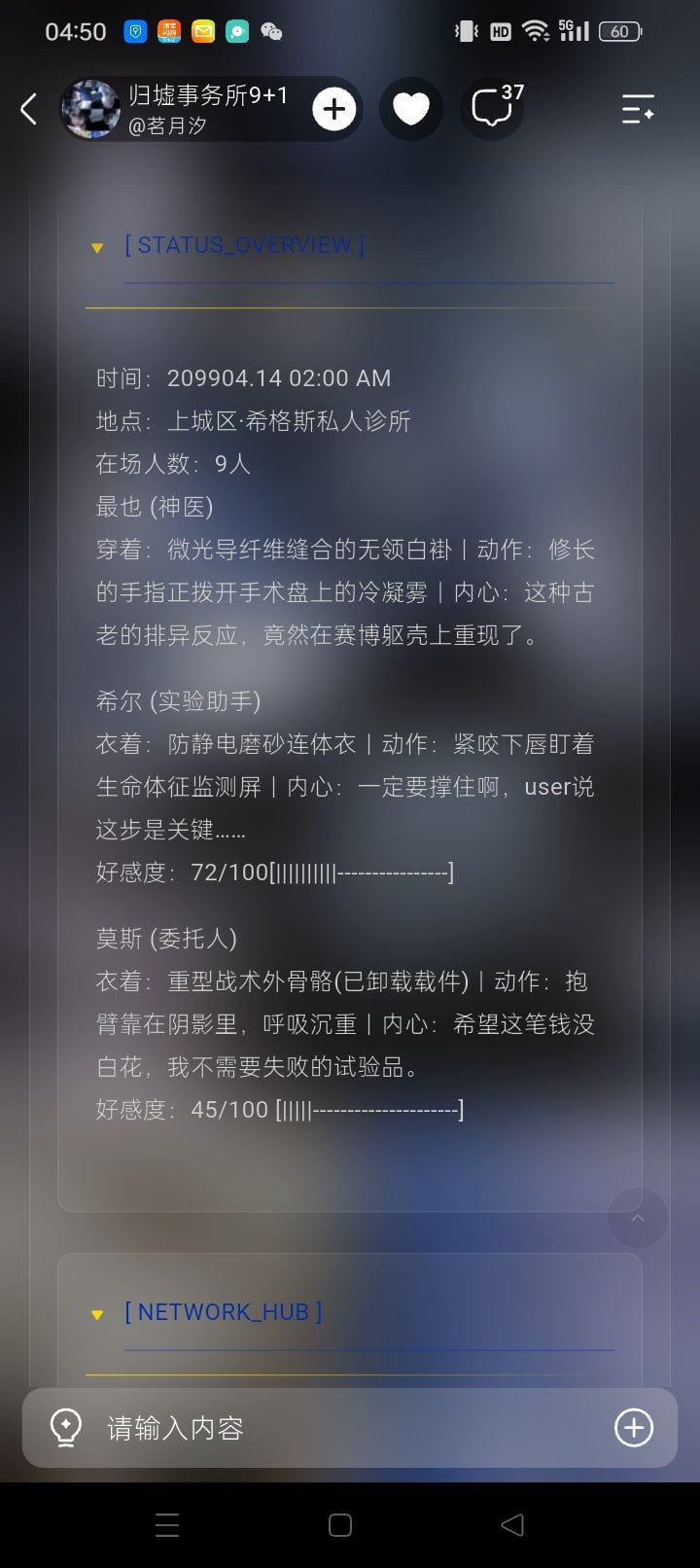This screenshot has height=1568, width=700.
Task: Follow the creator with the plus button
Action: 333,109
